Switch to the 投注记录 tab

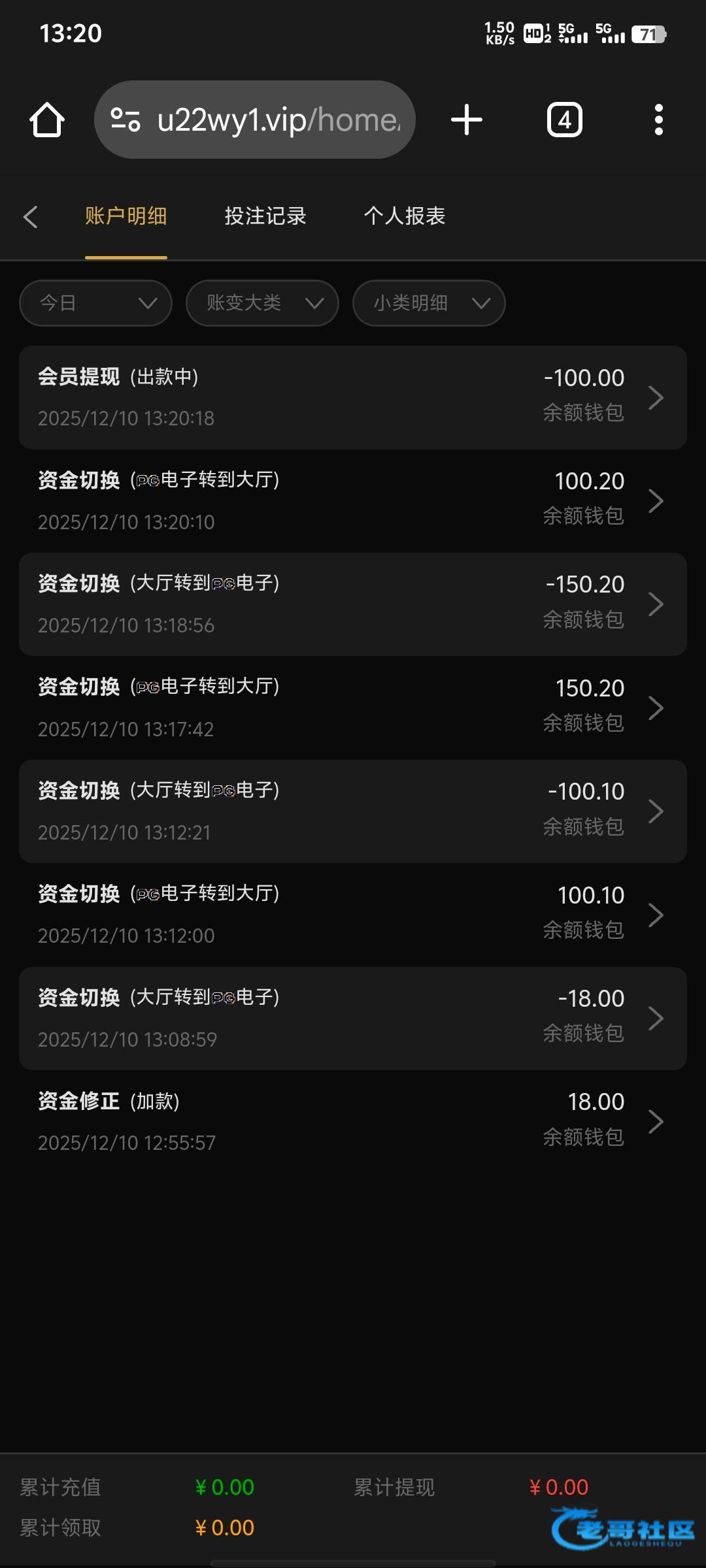point(265,216)
